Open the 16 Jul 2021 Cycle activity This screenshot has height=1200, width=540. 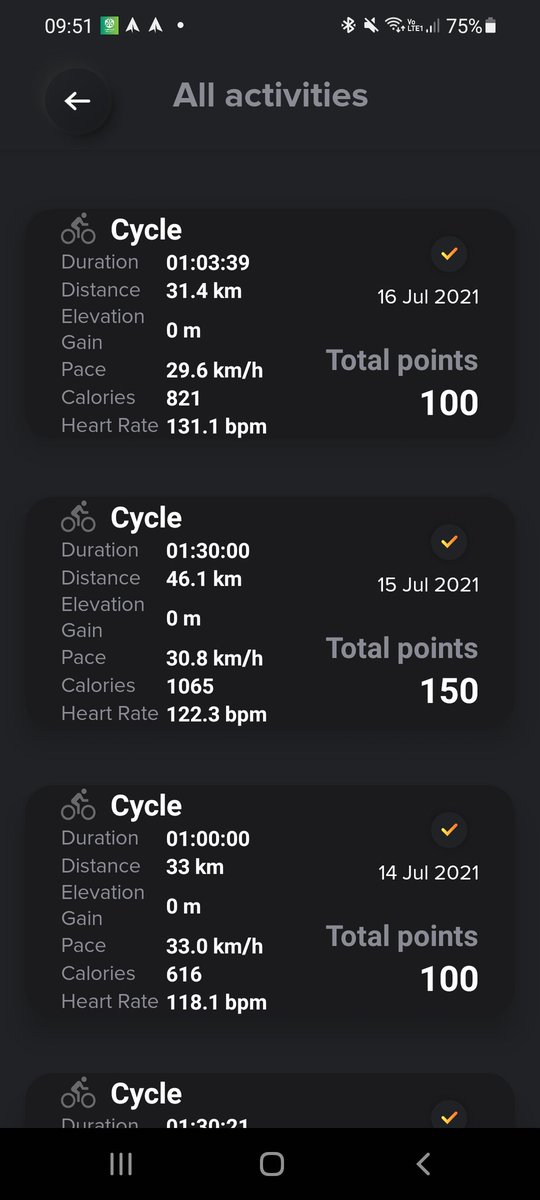click(x=270, y=325)
